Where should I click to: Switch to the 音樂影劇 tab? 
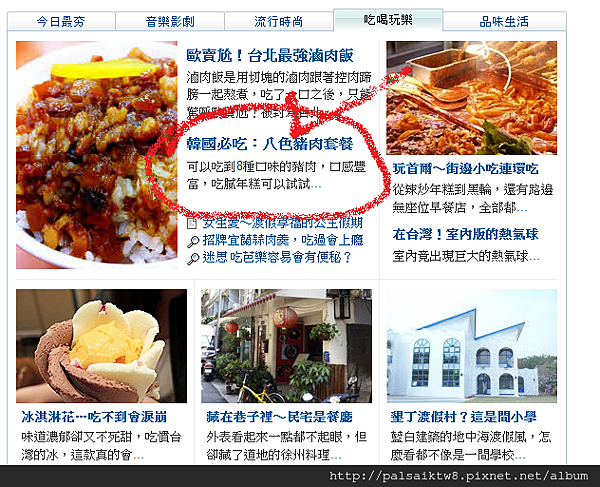pos(170,21)
